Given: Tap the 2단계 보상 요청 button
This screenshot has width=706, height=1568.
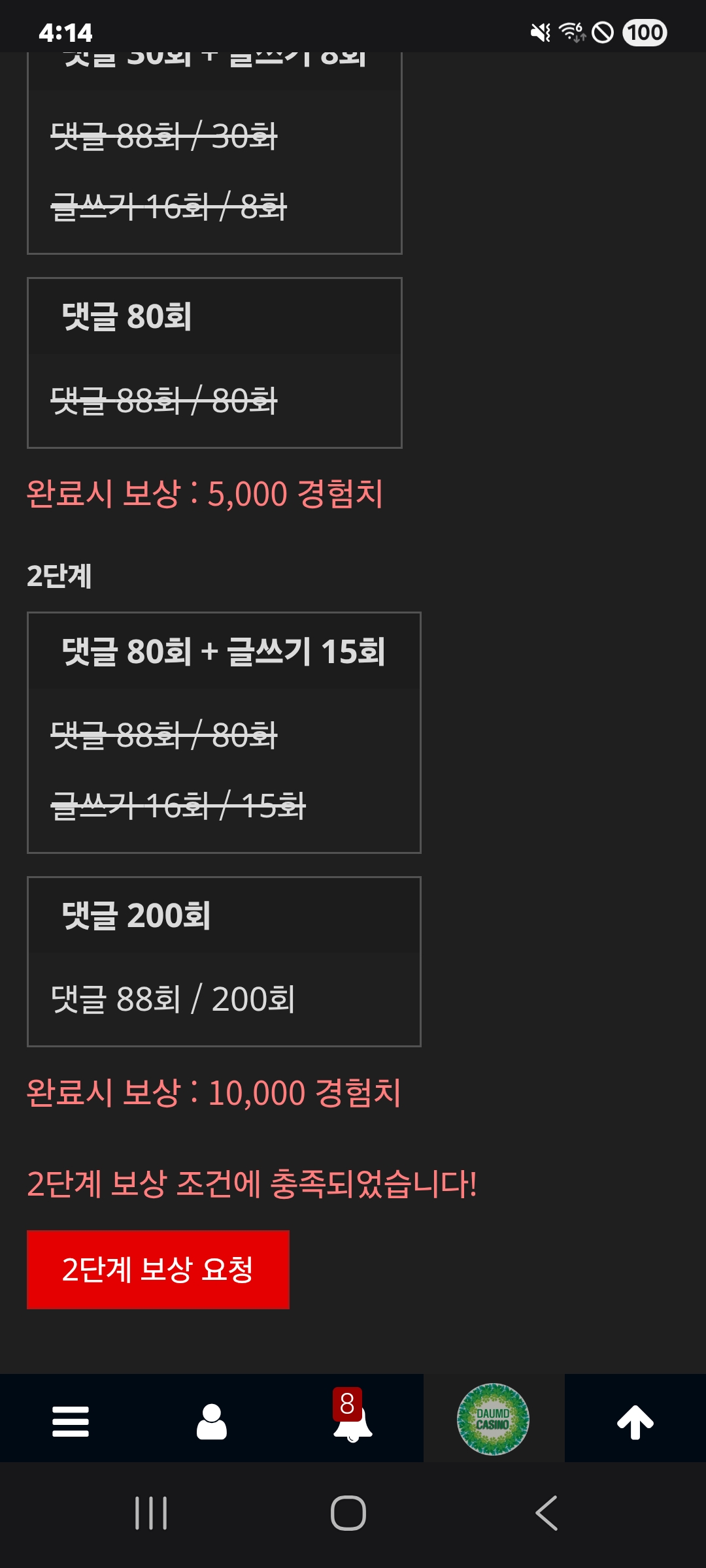Looking at the screenshot, I should (x=158, y=1269).
